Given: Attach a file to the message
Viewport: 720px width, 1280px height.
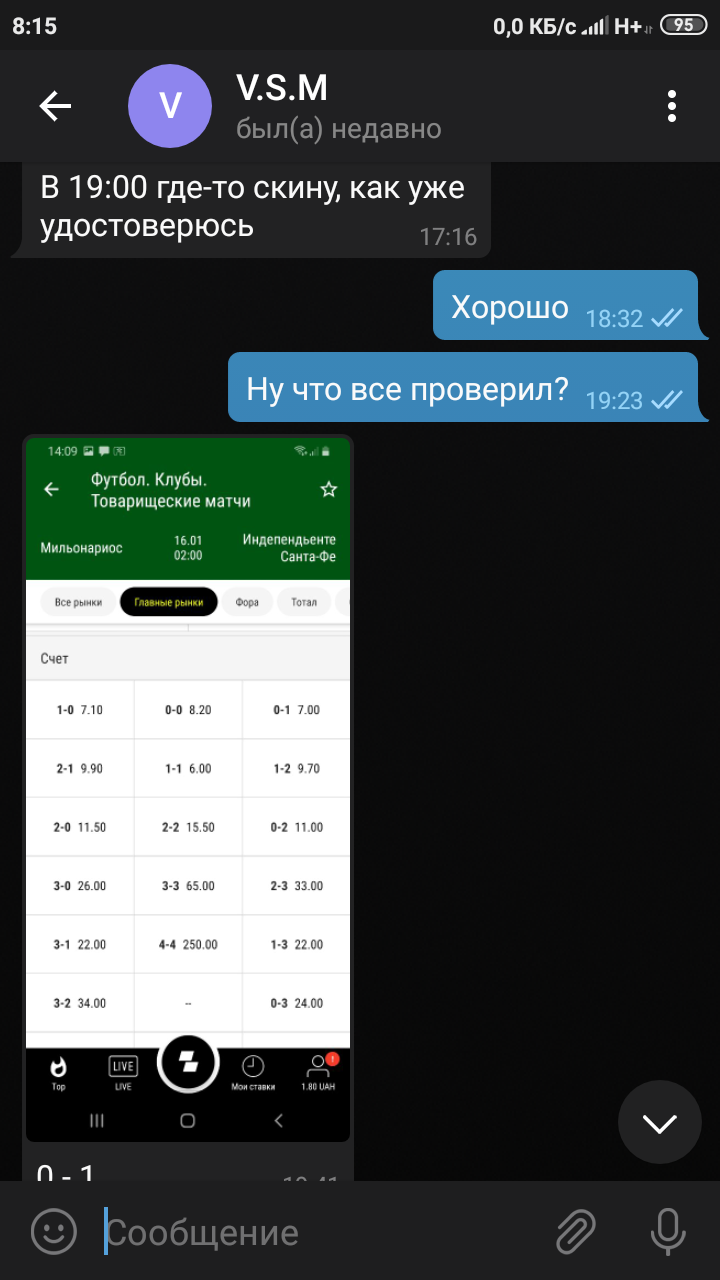Looking at the screenshot, I should point(577,1231).
